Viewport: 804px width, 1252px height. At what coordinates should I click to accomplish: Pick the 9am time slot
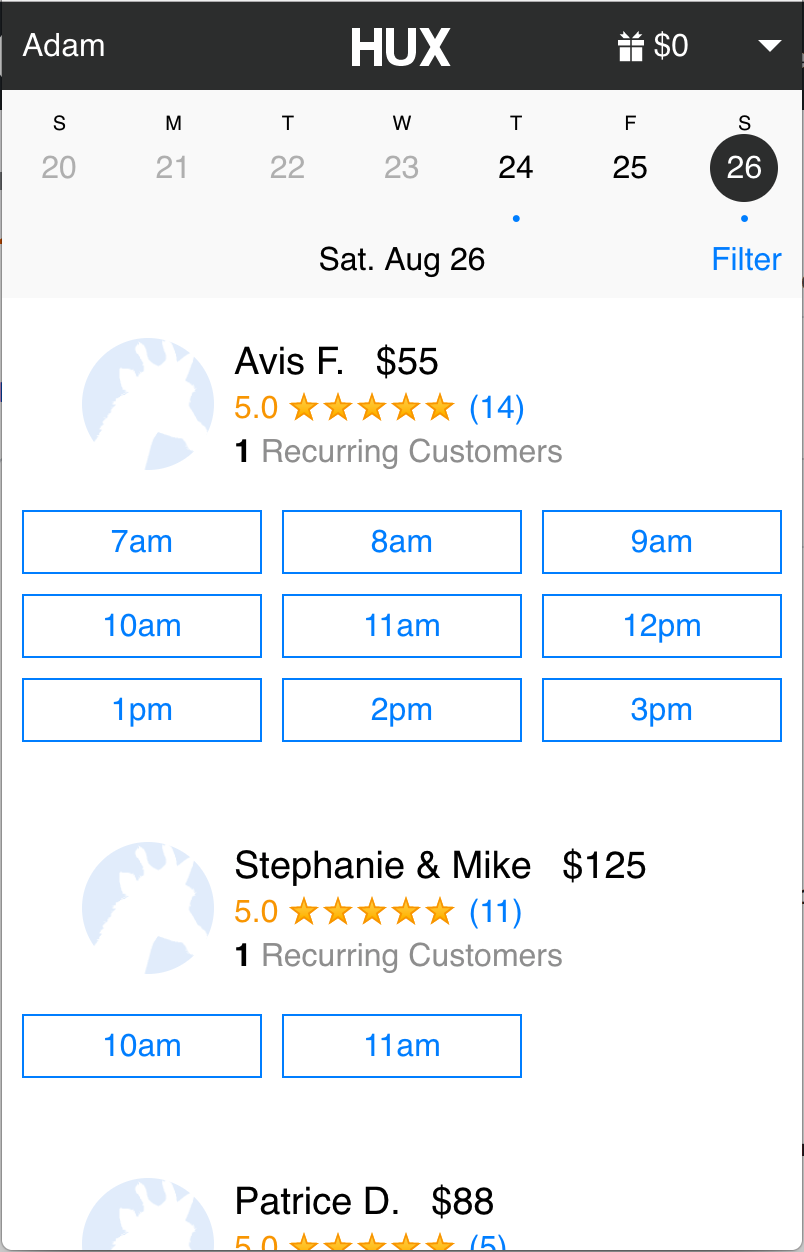click(x=661, y=542)
